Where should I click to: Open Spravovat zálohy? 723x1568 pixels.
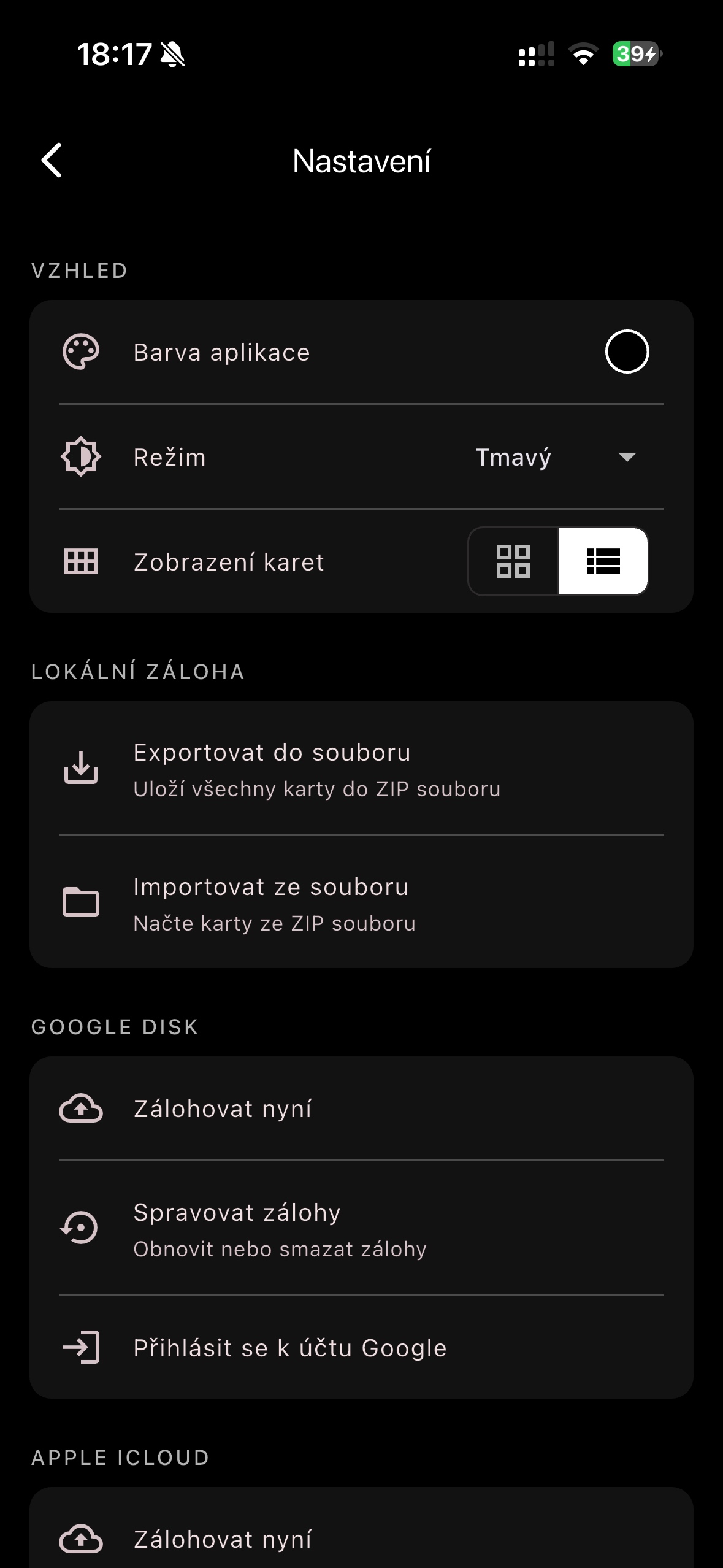[361, 1228]
